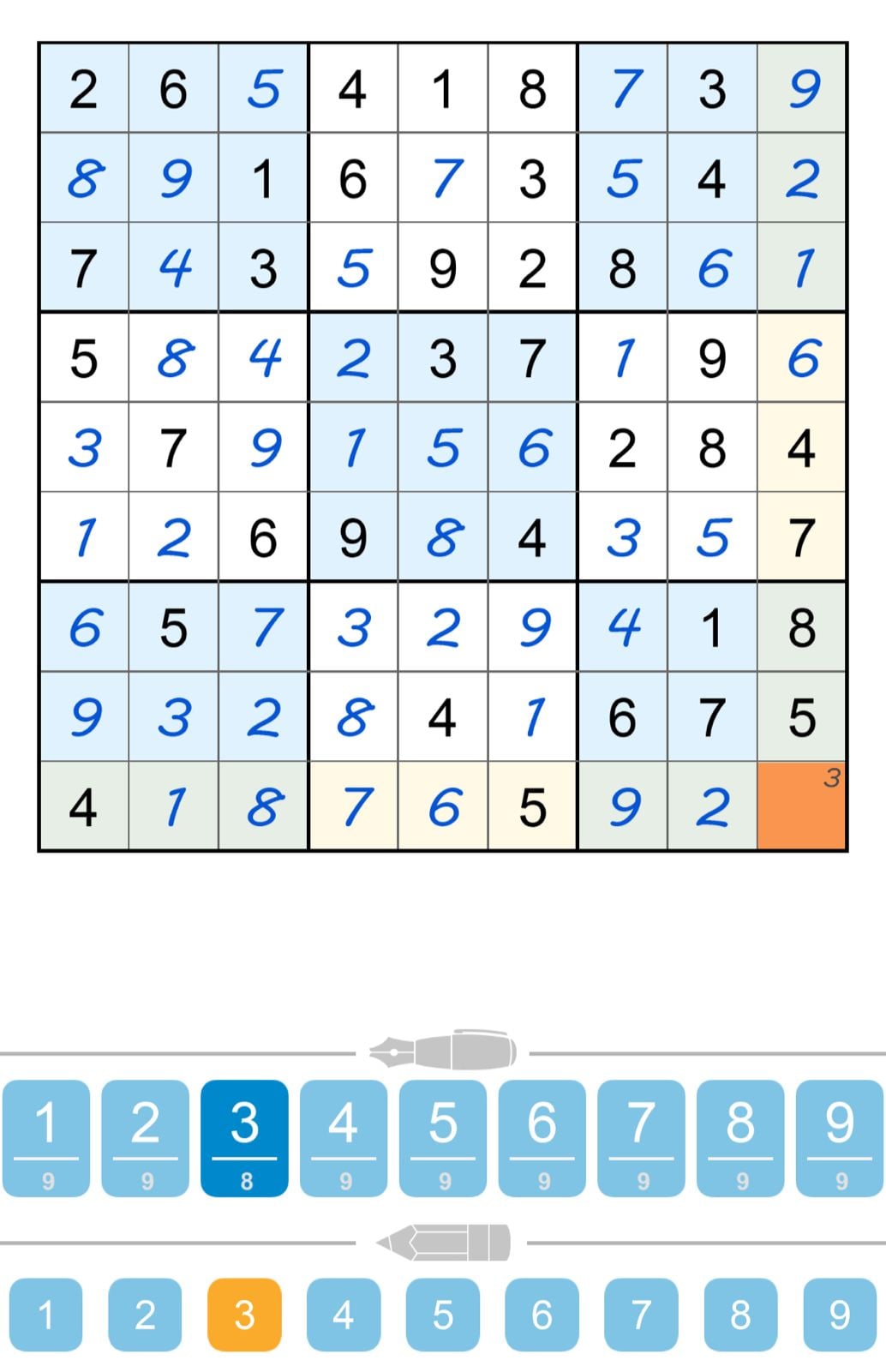Select pen digit 4 button
Image resolution: width=886 pixels, height=1372 pixels.
(x=344, y=1137)
